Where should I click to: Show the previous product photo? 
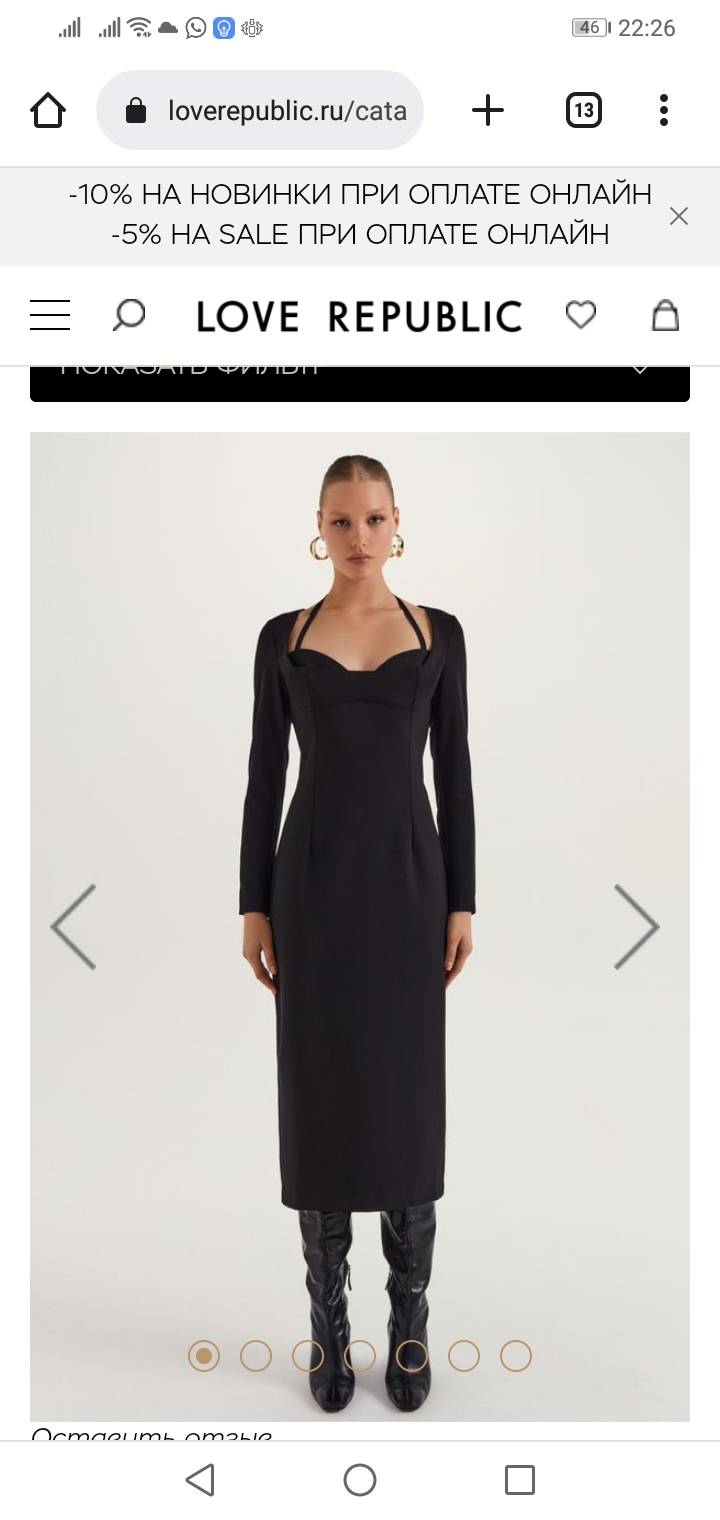(x=74, y=927)
